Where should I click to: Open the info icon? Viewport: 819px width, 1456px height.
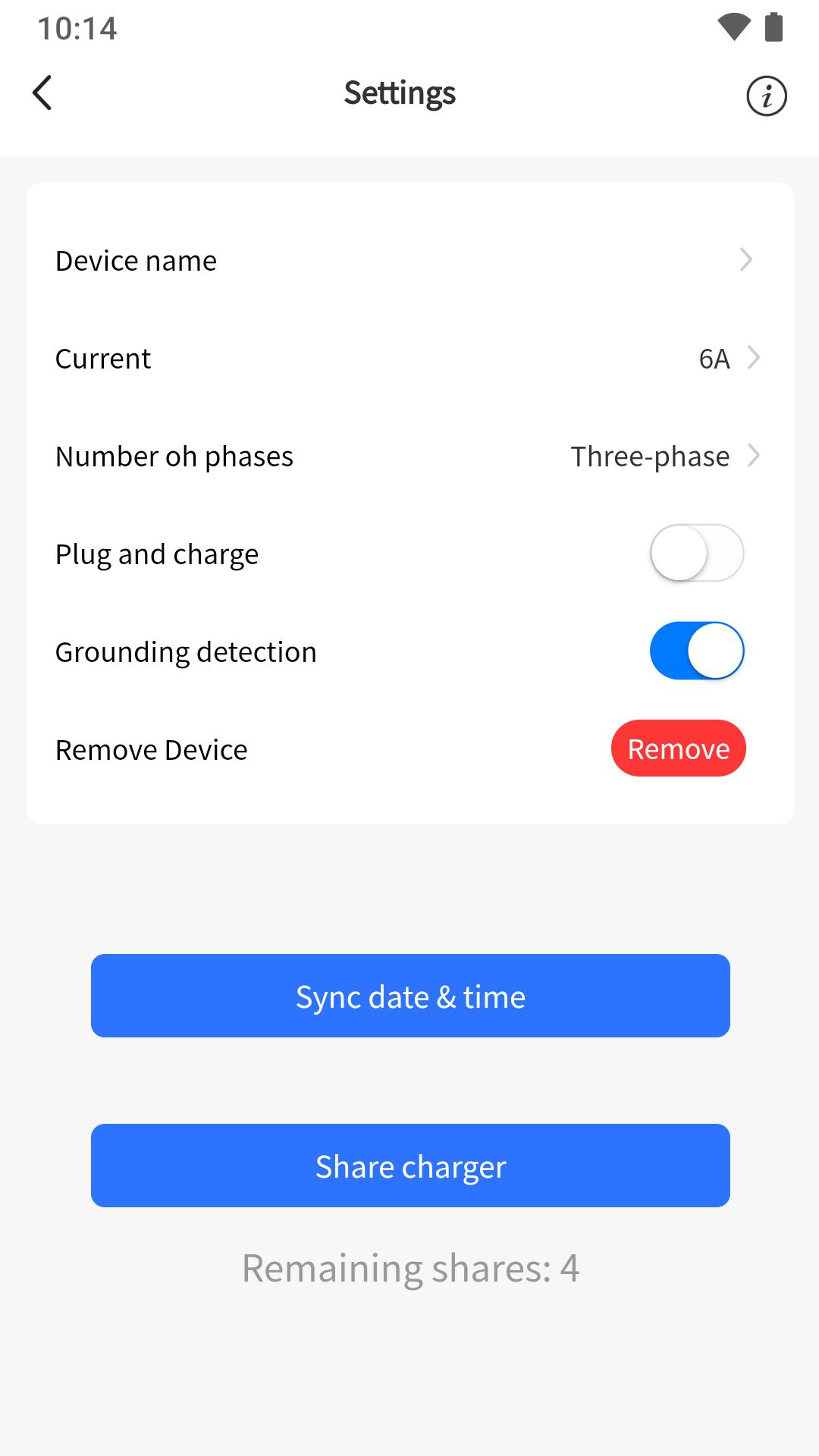coord(766,96)
